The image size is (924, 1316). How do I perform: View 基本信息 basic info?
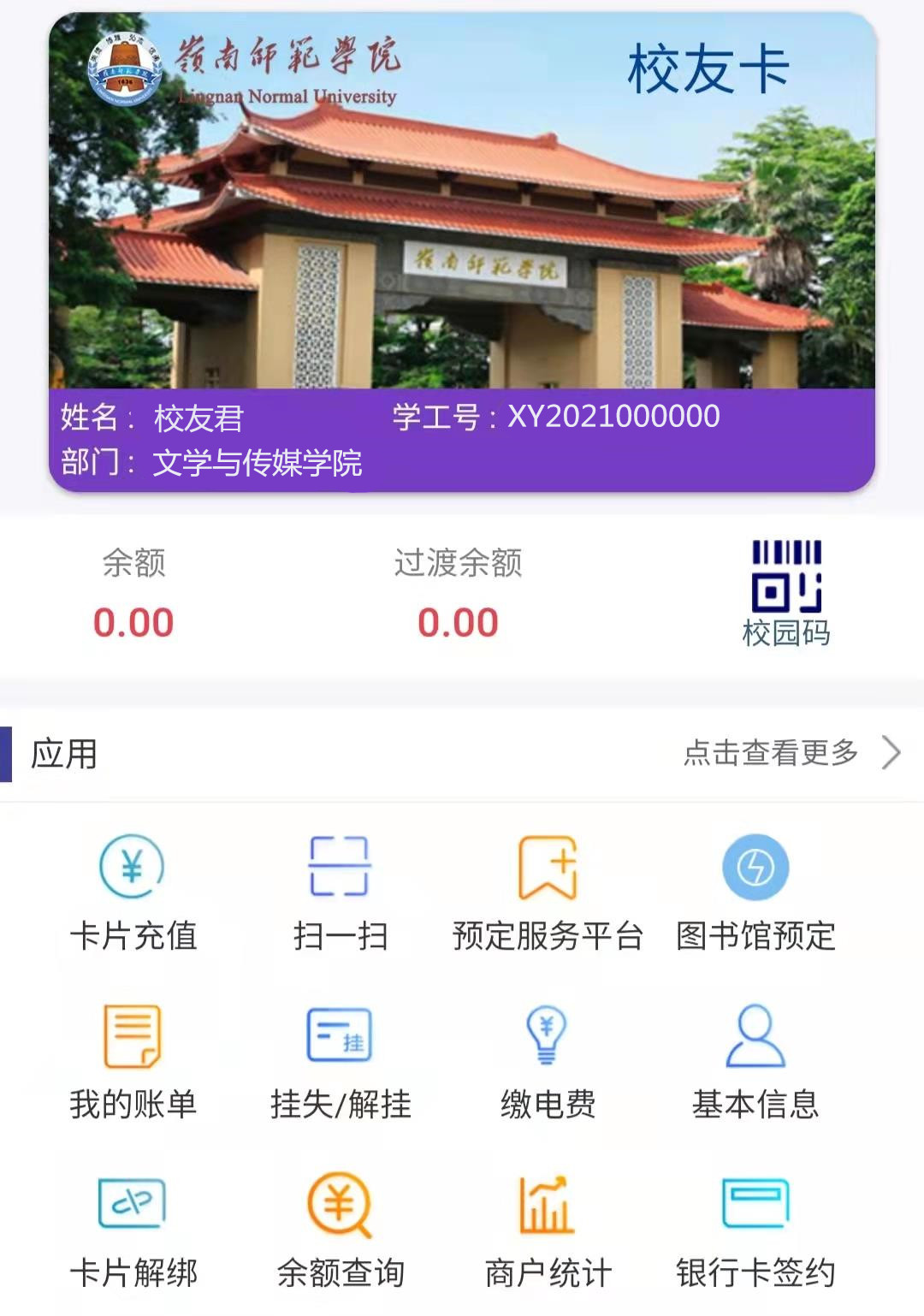755,1061
